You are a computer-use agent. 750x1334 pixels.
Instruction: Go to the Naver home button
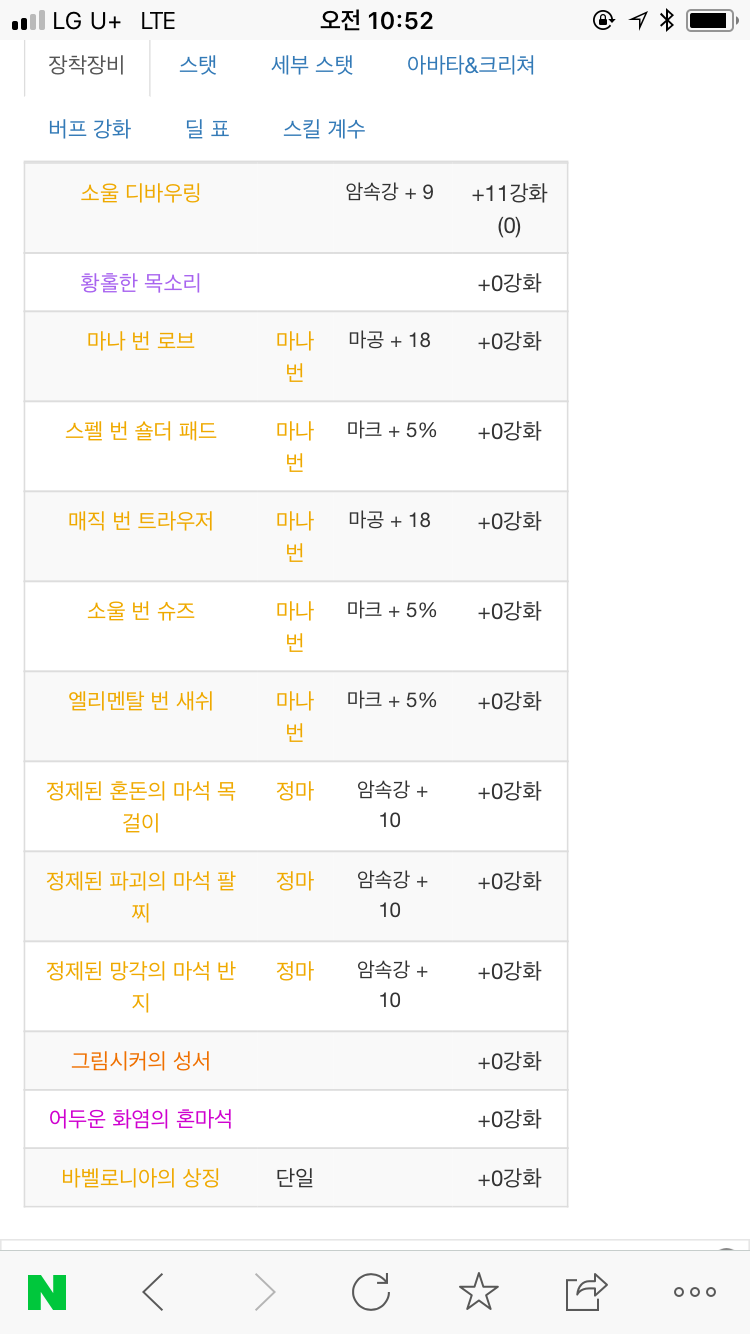[47, 1292]
